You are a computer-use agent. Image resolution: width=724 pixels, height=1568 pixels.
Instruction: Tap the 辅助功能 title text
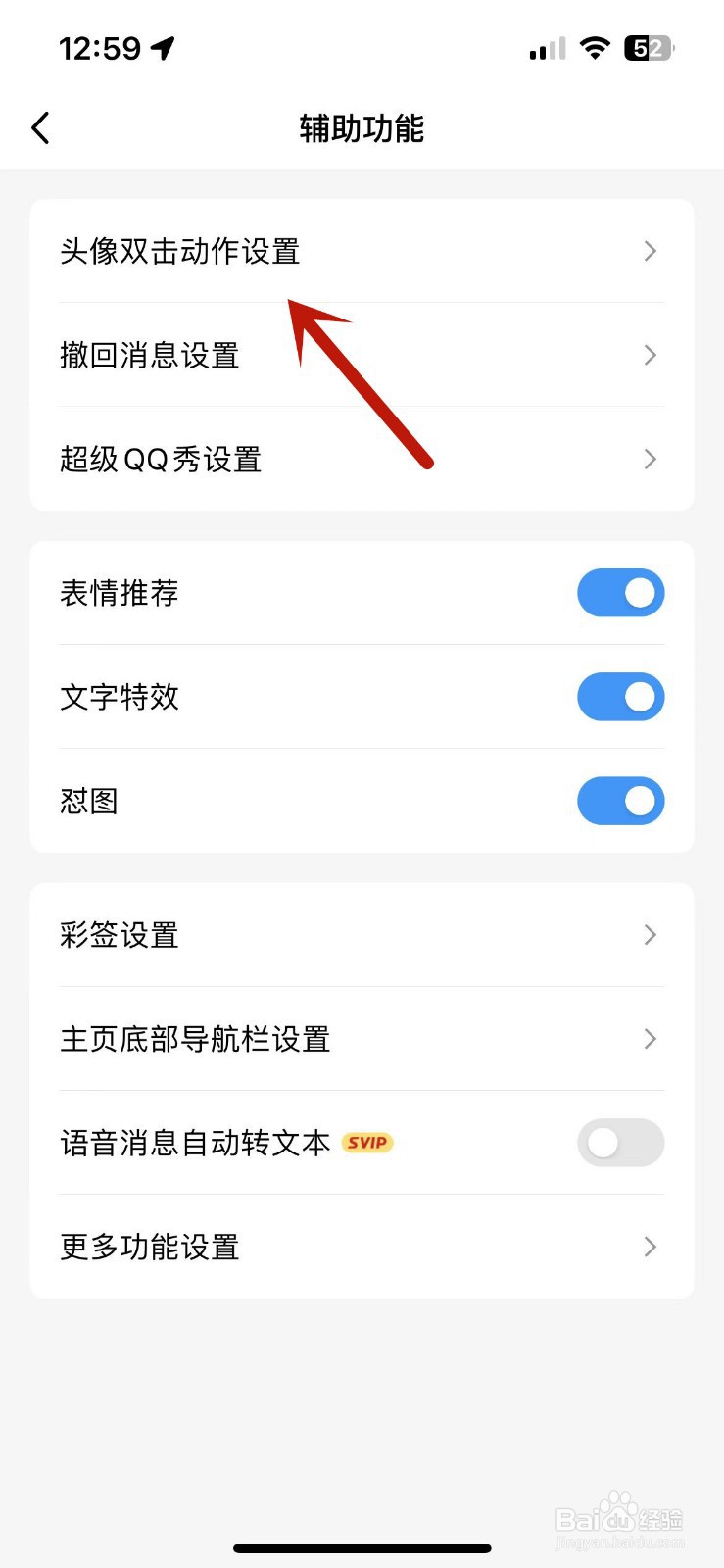362,127
